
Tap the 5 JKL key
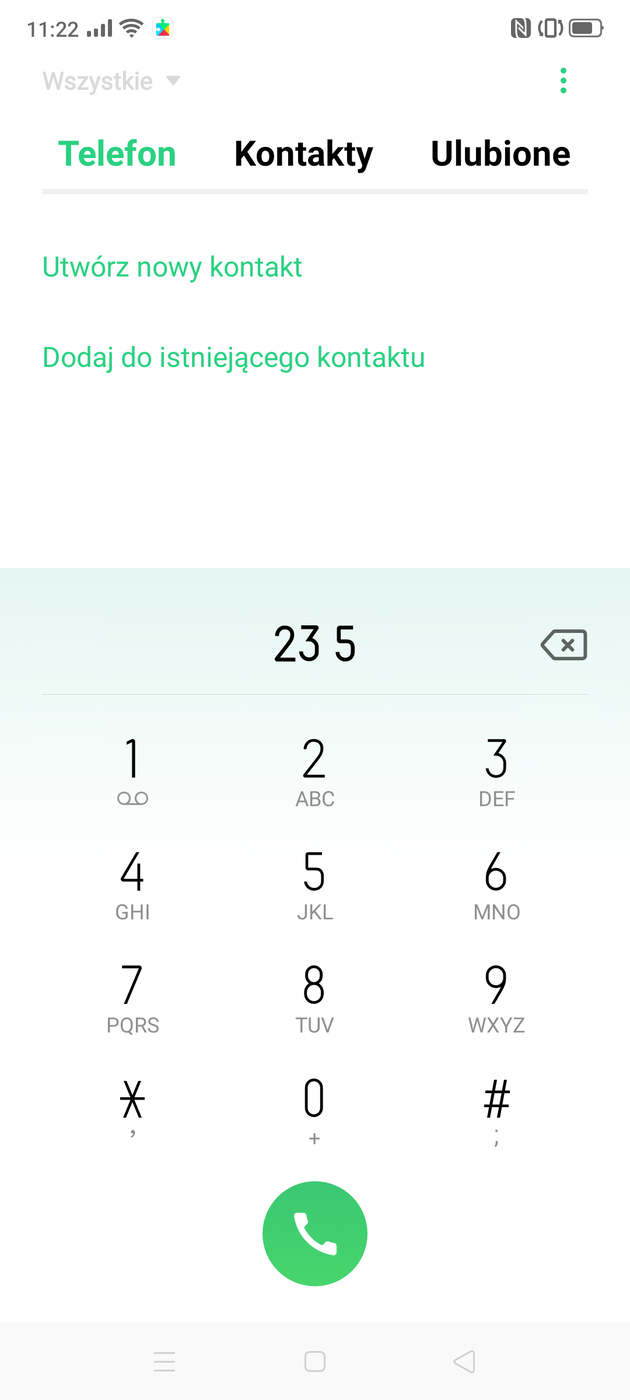pos(314,884)
